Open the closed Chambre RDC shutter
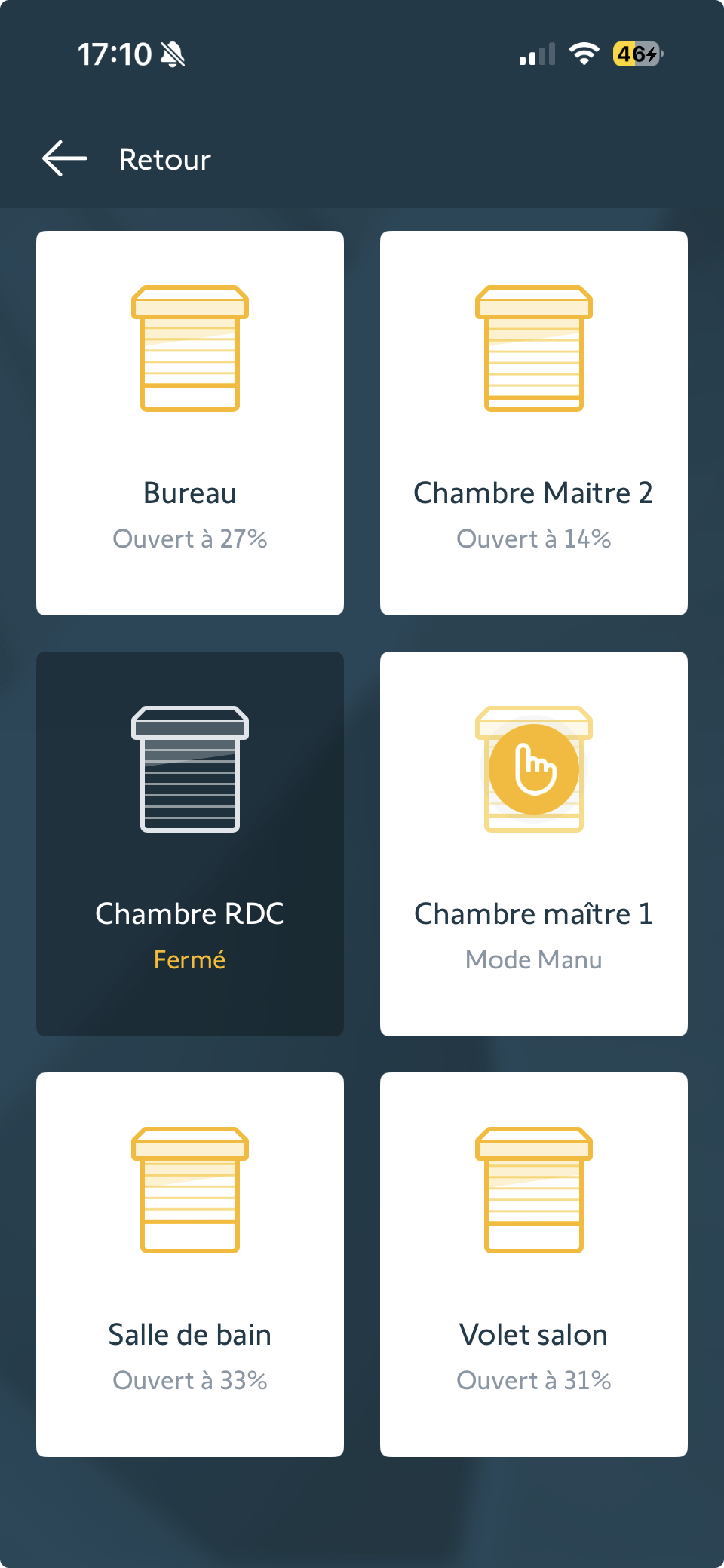Viewport: 724px width, 1568px height. pos(190,844)
